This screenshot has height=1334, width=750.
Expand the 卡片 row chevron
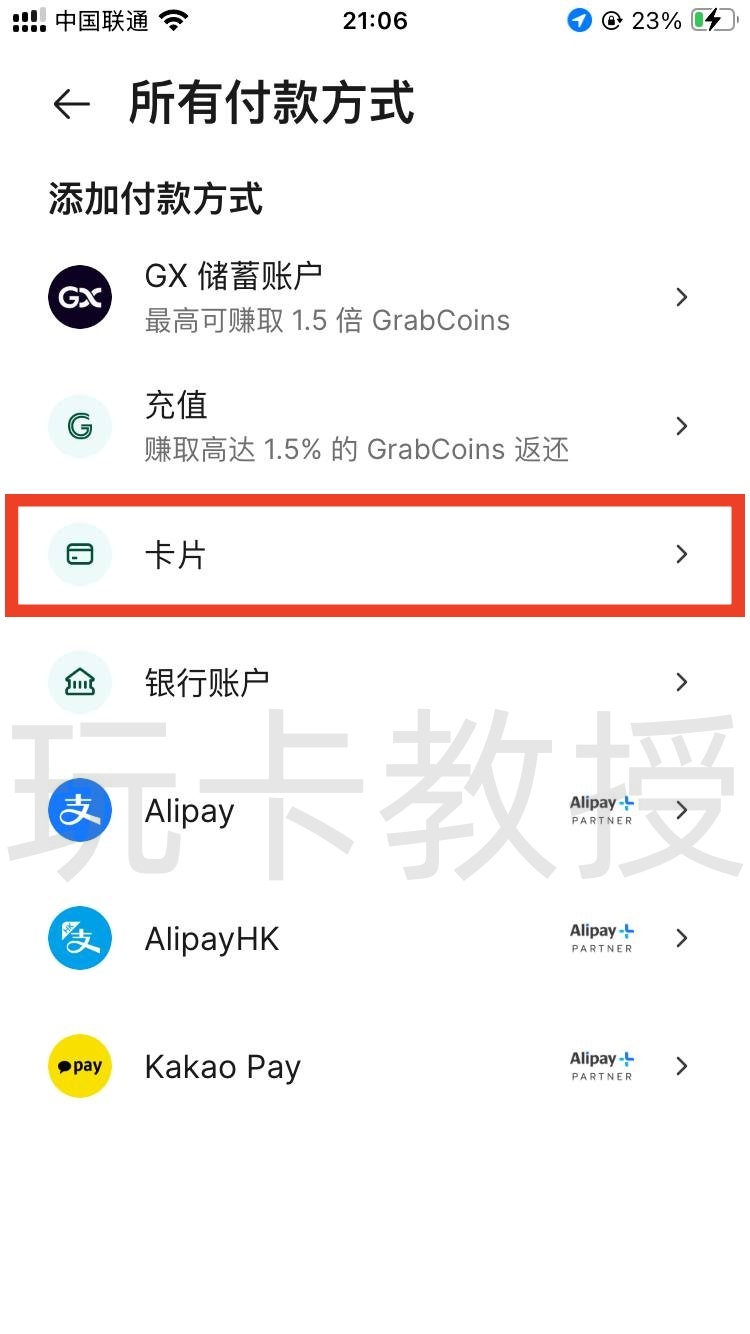[x=682, y=554]
